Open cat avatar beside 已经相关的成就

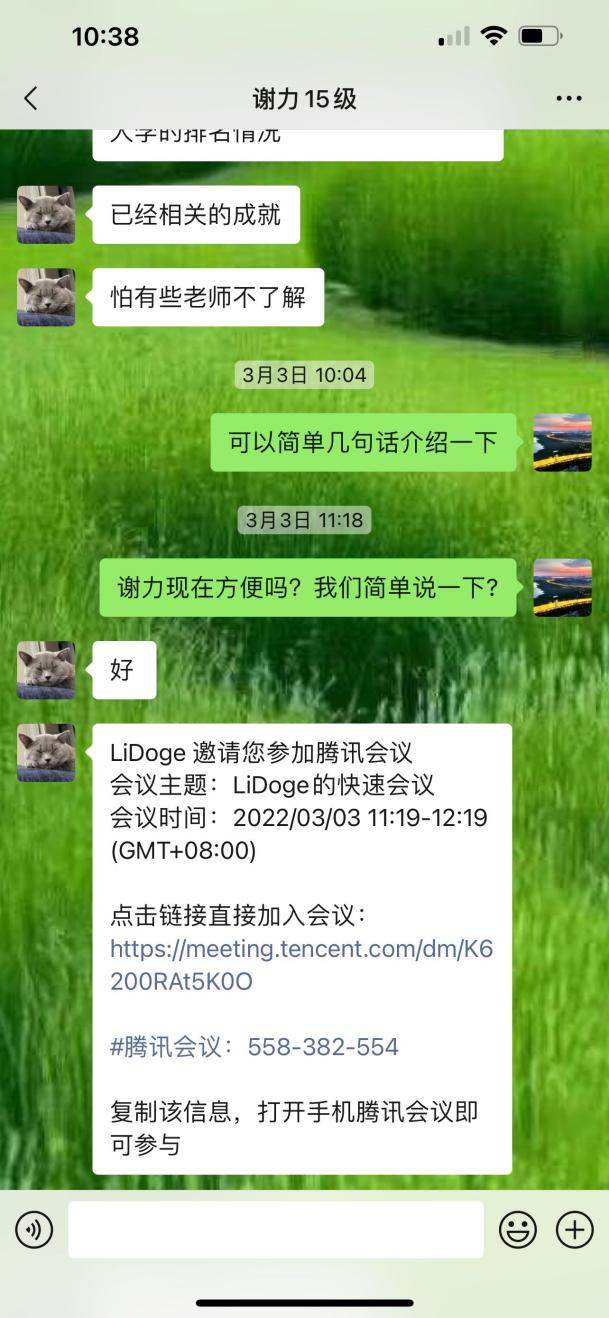[46, 214]
